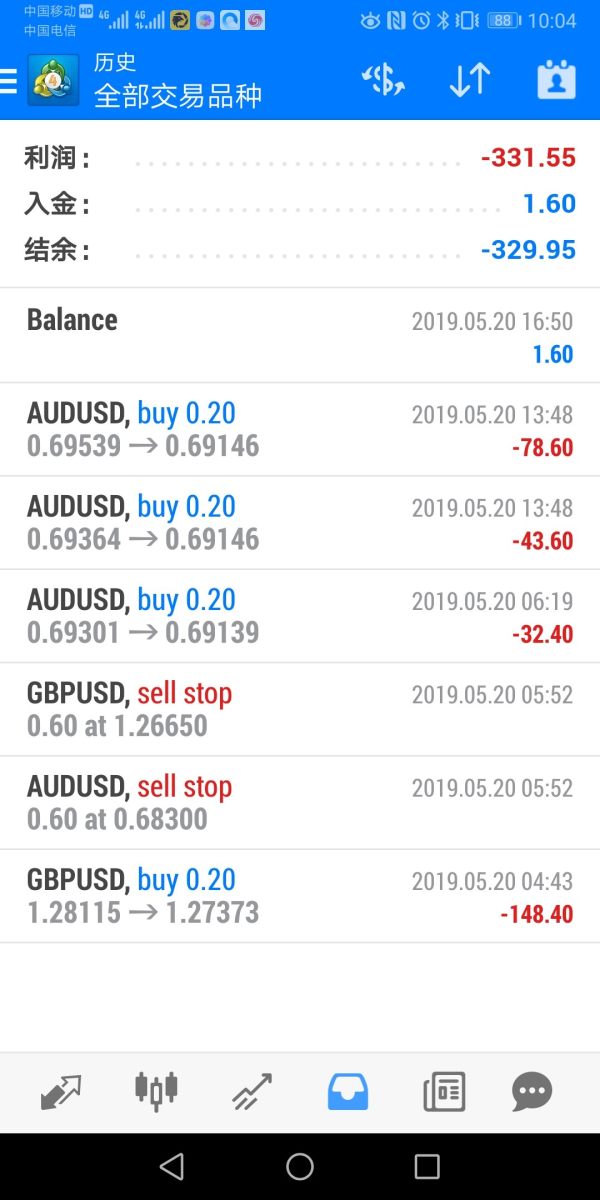Viewport: 600px width, 1200px height.
Task: Expand the GBPUSD buy trade losing -148.40
Action: pos(300,896)
